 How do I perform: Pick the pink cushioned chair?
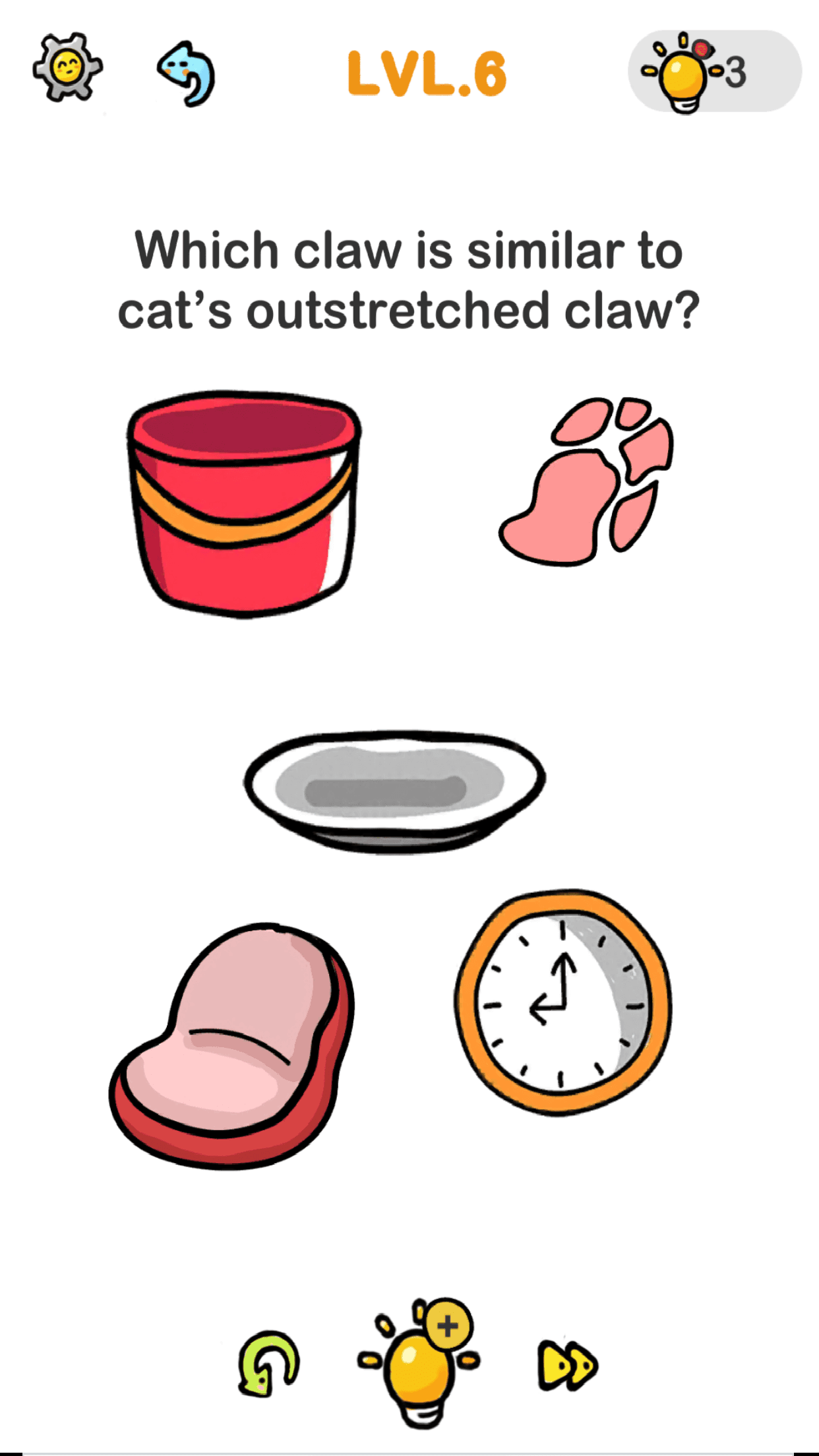click(x=232, y=1047)
